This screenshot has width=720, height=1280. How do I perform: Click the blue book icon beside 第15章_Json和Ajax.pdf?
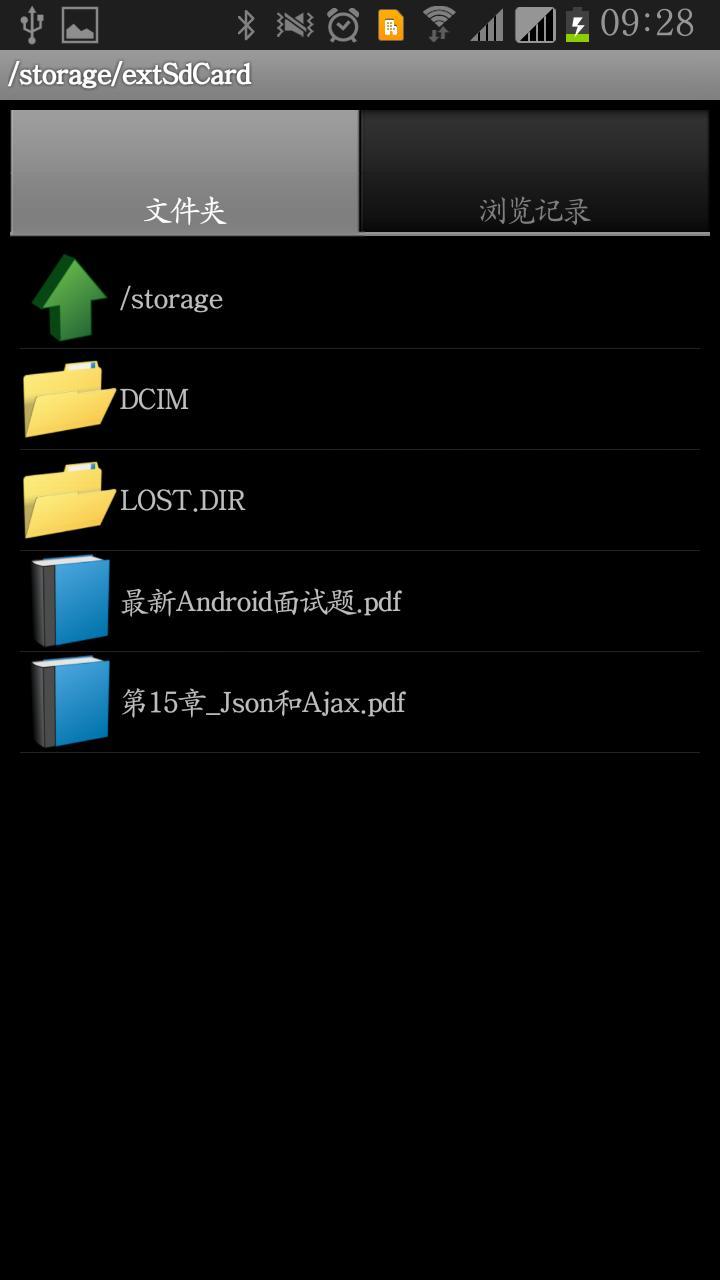[70, 701]
